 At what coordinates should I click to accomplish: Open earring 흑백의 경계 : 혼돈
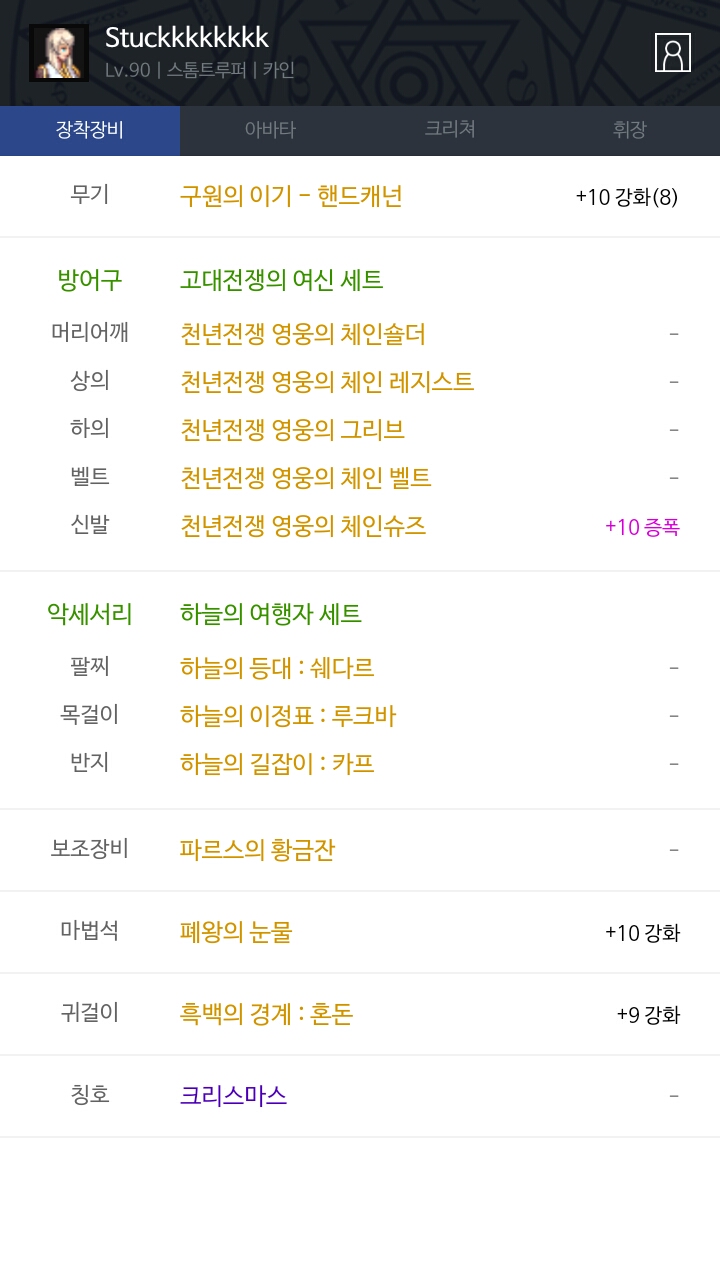tap(266, 1014)
